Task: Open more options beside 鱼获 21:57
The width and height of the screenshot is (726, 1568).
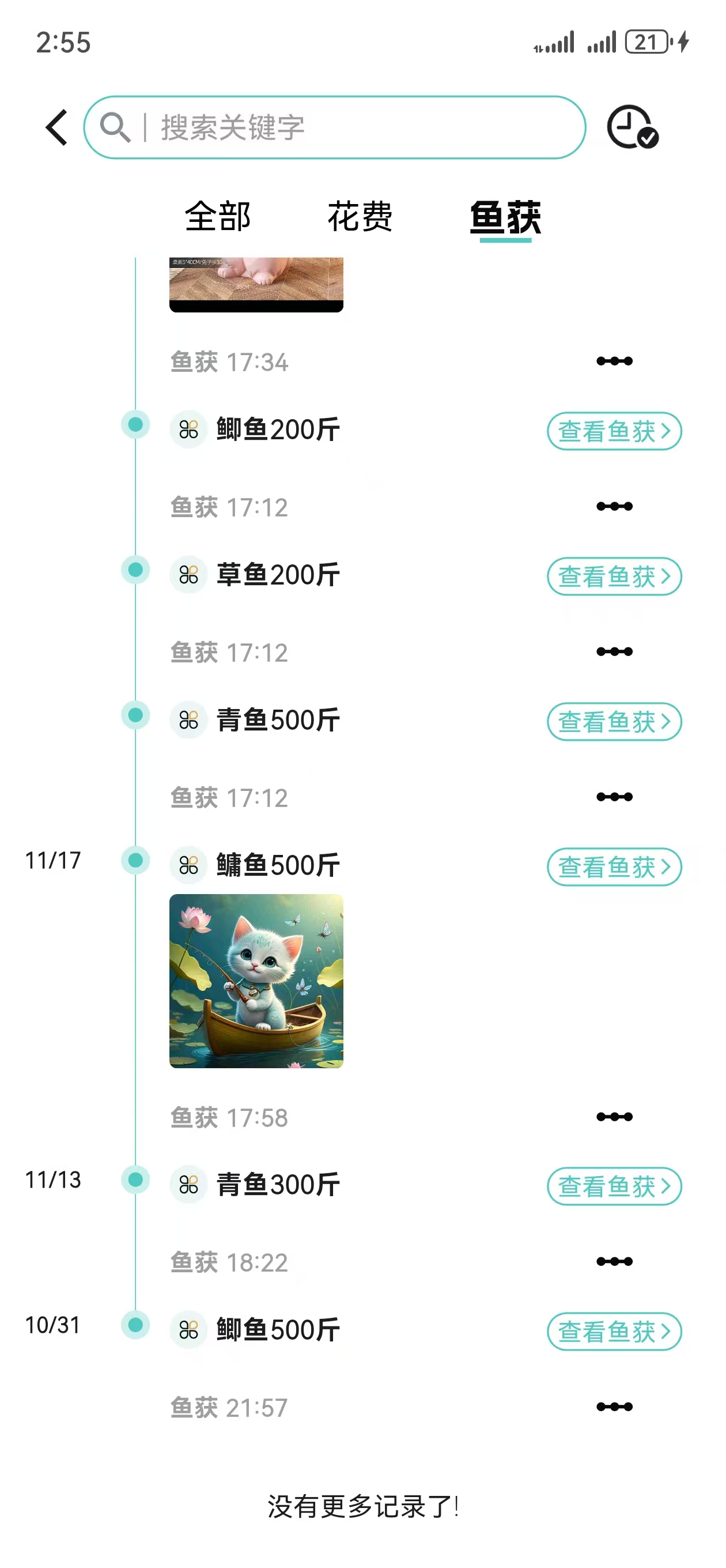Action: [x=614, y=1407]
